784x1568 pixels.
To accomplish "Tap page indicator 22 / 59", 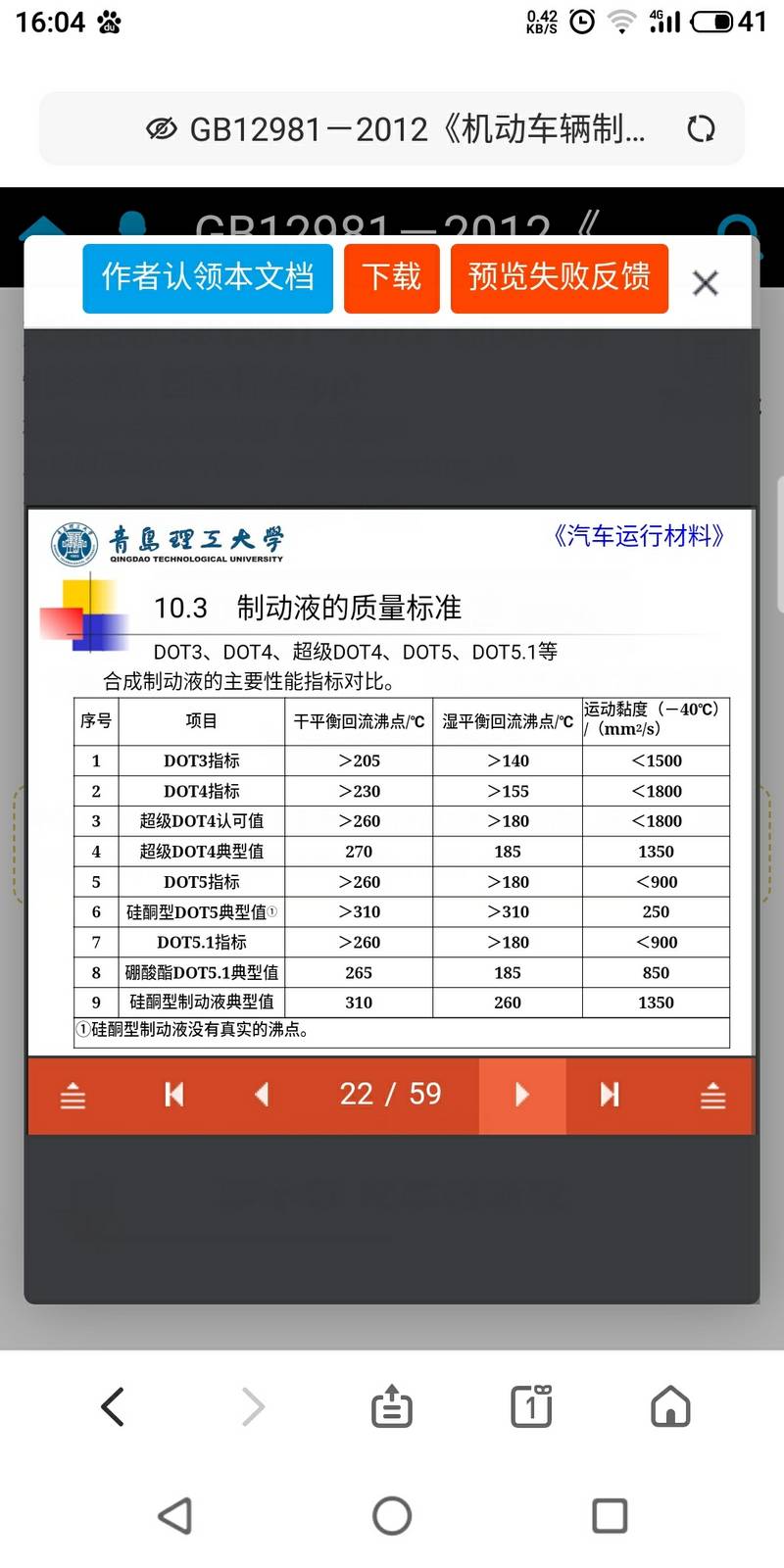I will click(x=390, y=1094).
